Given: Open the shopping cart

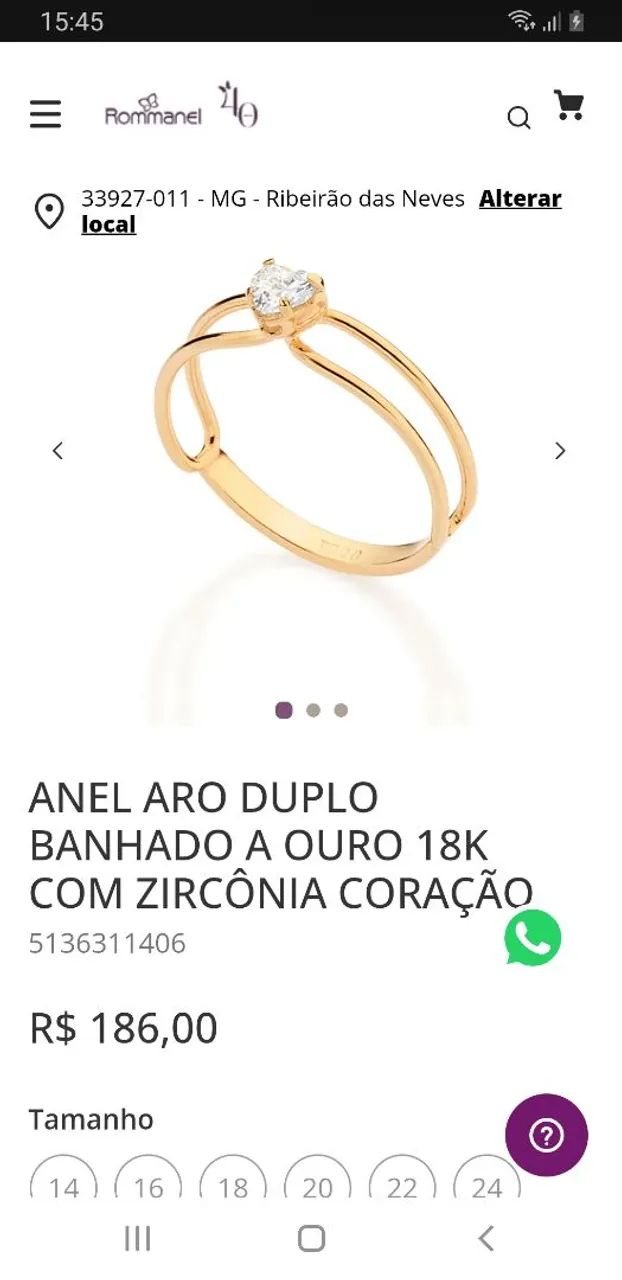Looking at the screenshot, I should [569, 105].
